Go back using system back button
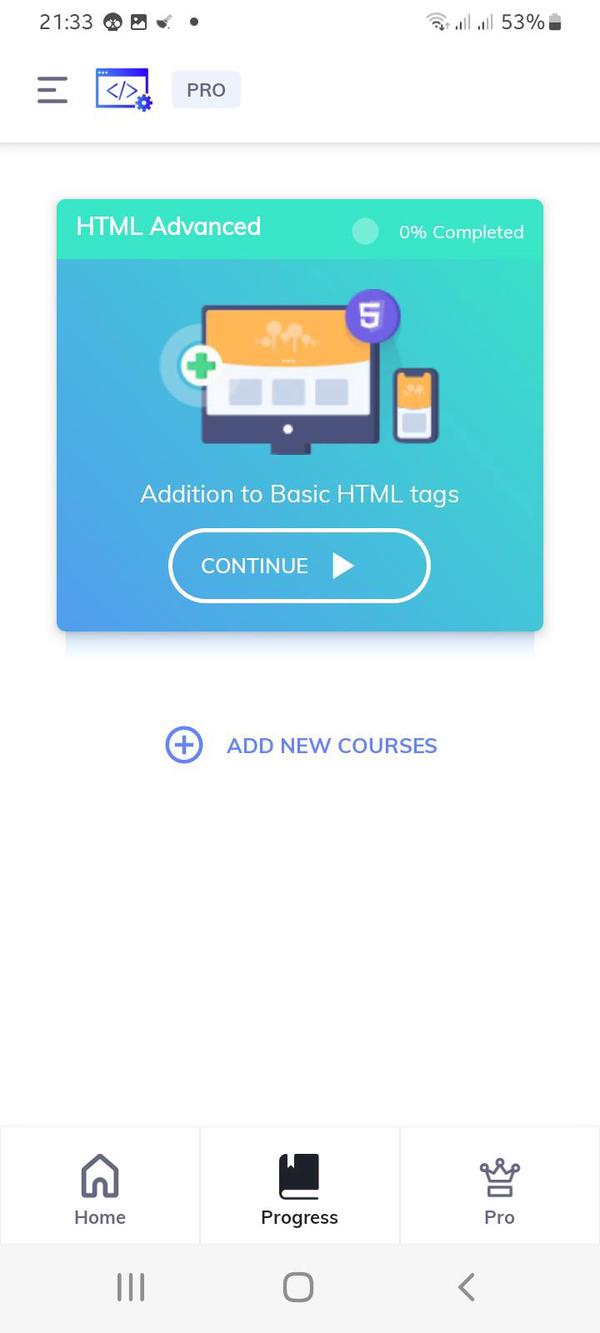Viewport: 600px width, 1333px height. (x=466, y=1287)
